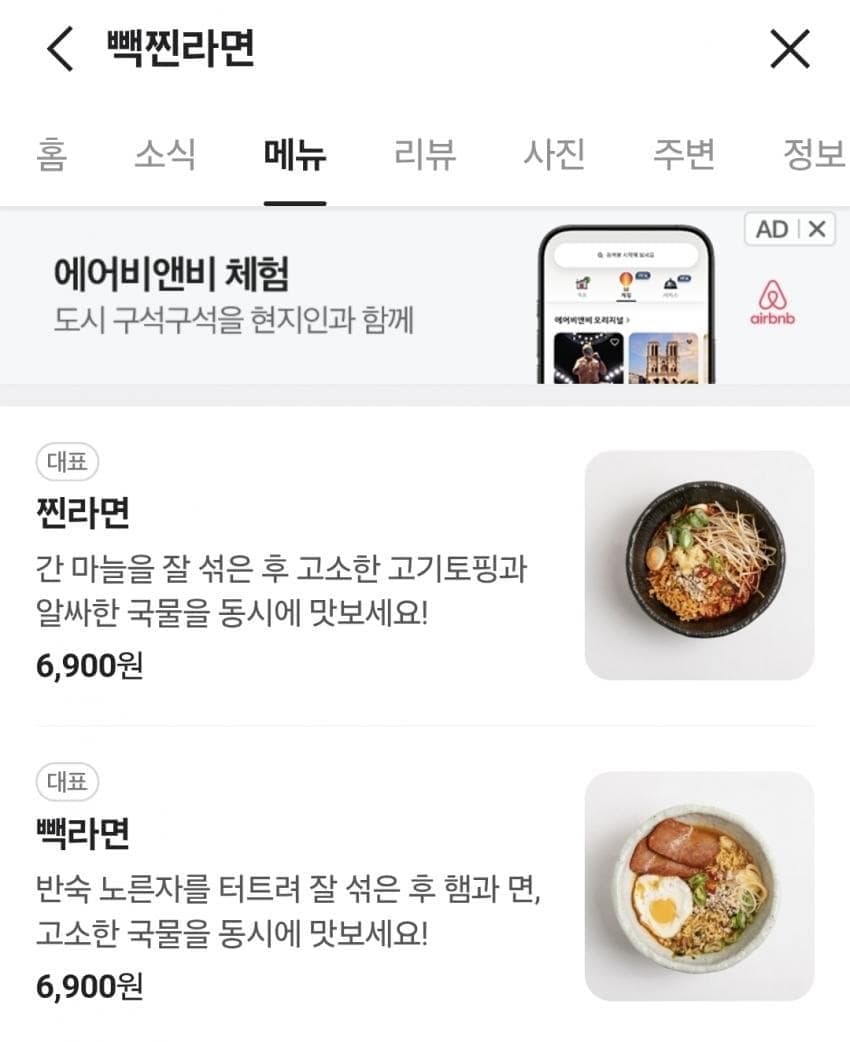Select the 메뉴 tab
Image resolution: width=850 pixels, height=1042 pixels.
pos(295,156)
